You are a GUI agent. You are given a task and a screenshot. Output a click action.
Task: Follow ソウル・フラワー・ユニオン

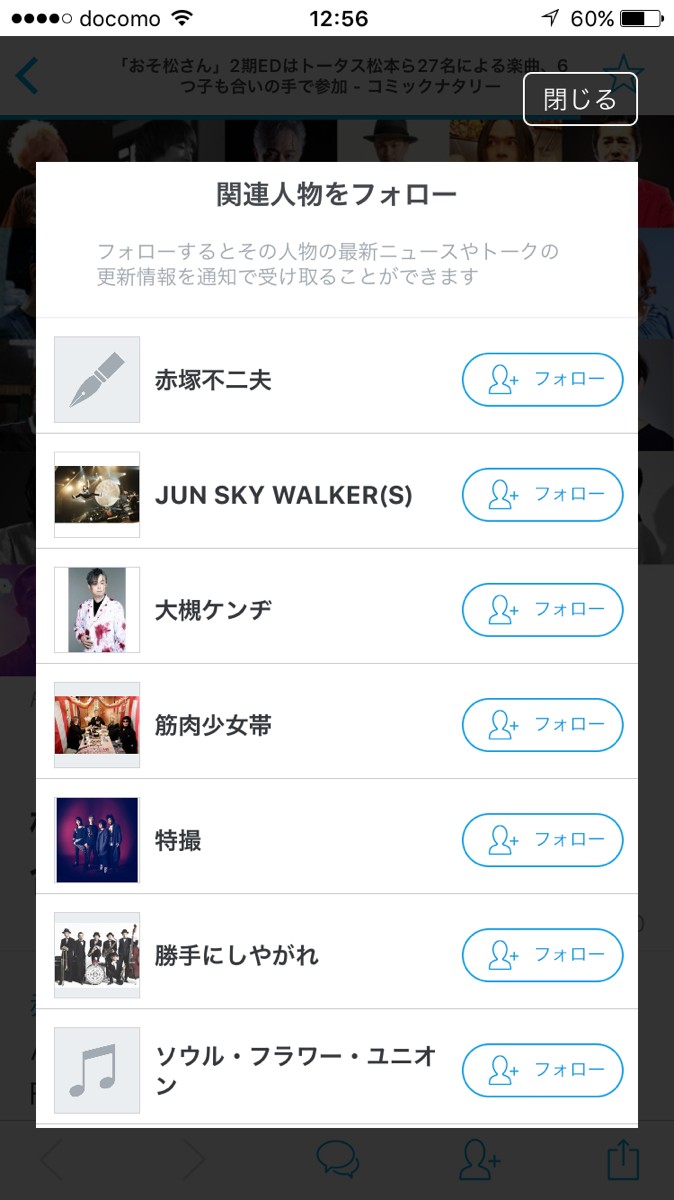pos(542,1070)
